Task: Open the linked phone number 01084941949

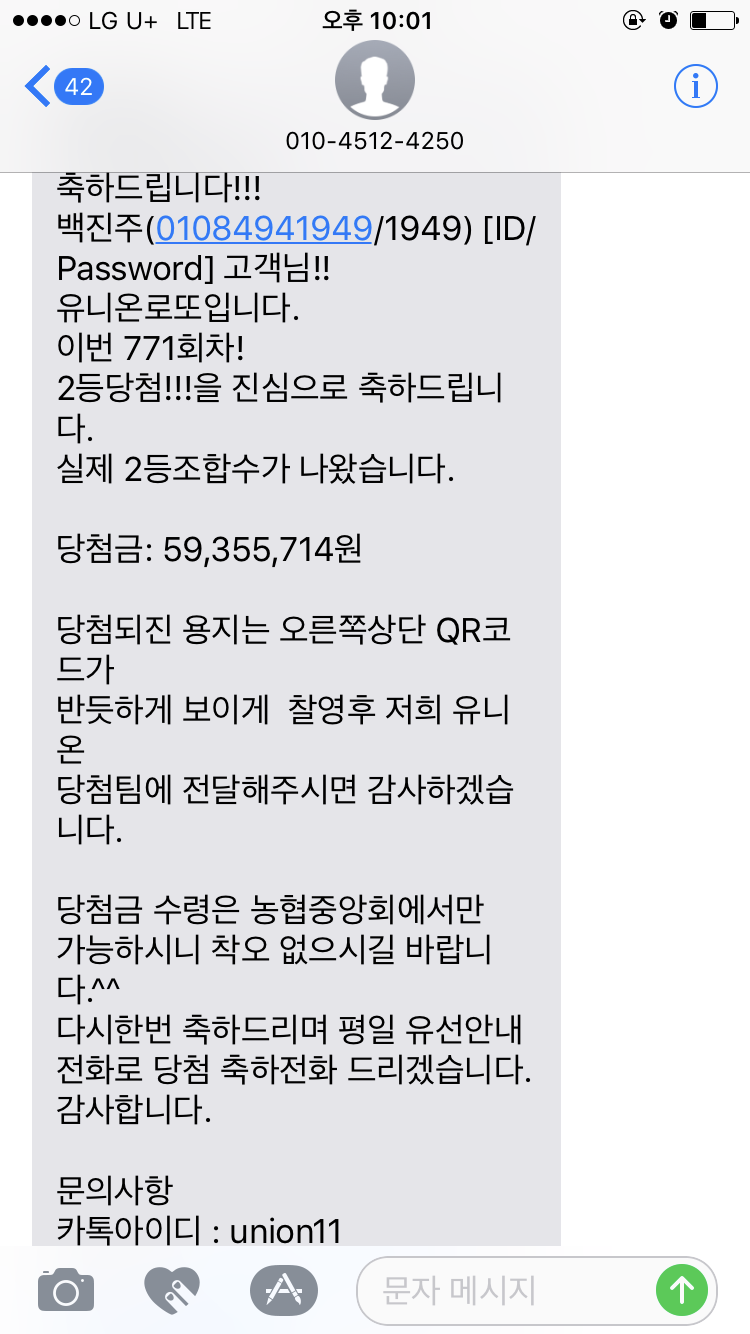Action: click(264, 229)
